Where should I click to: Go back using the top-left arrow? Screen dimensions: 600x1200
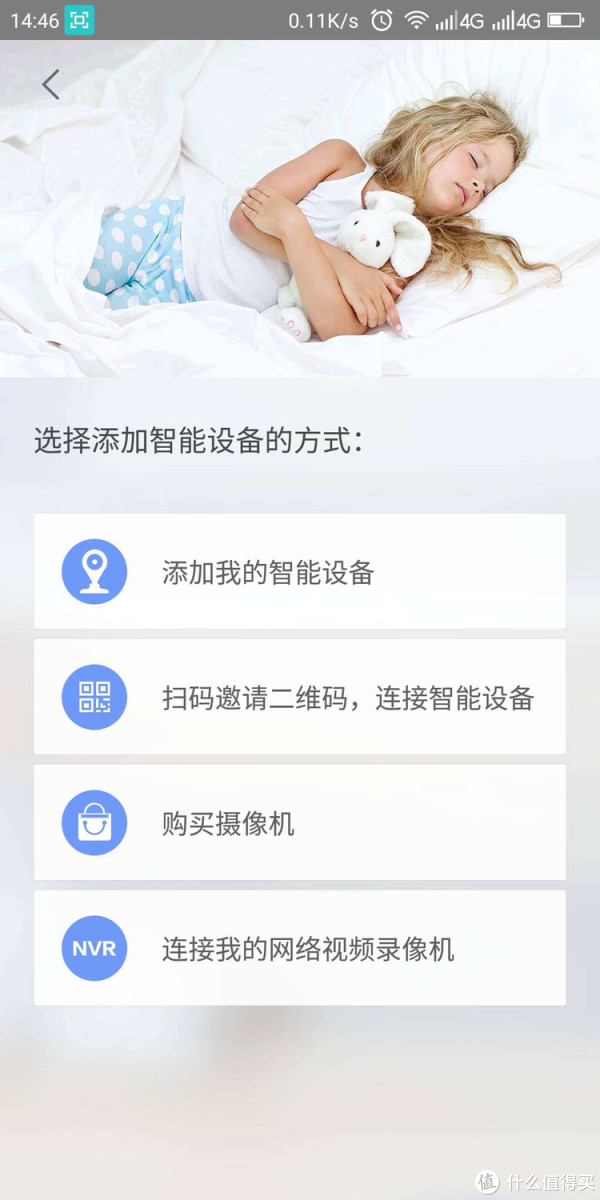pyautogui.click(x=51, y=85)
